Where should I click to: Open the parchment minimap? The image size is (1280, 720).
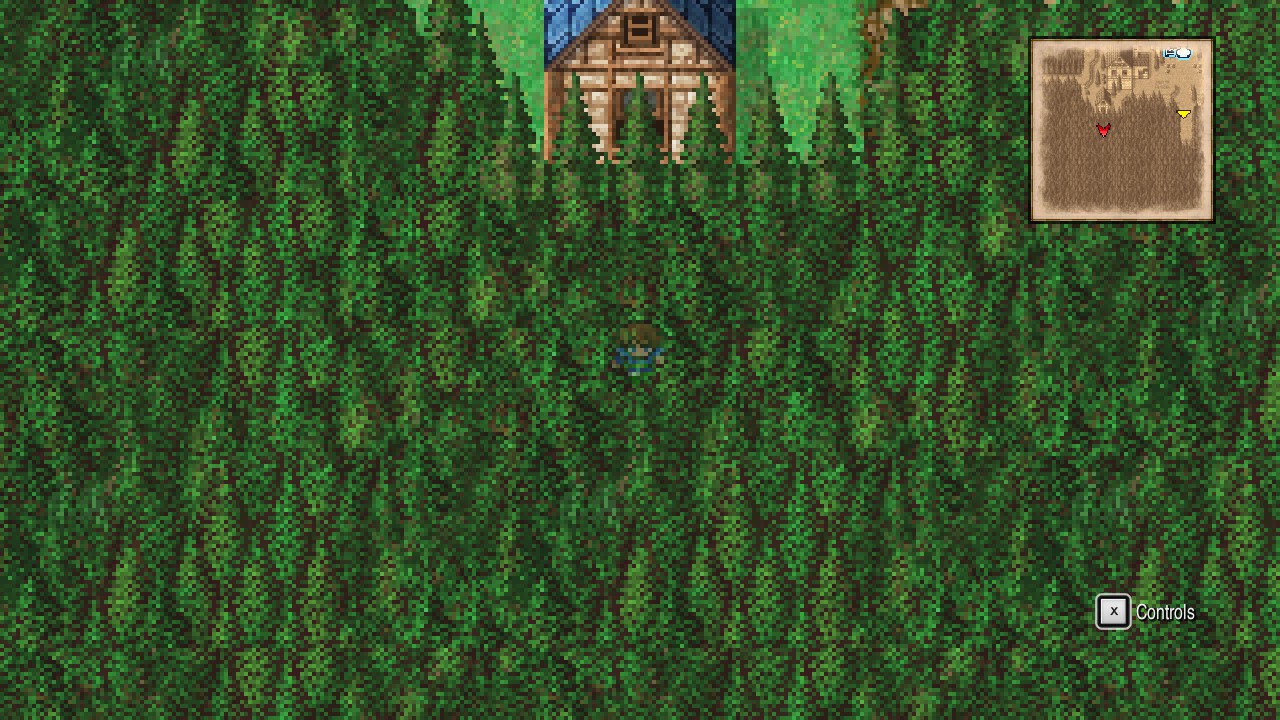[x=1121, y=130]
